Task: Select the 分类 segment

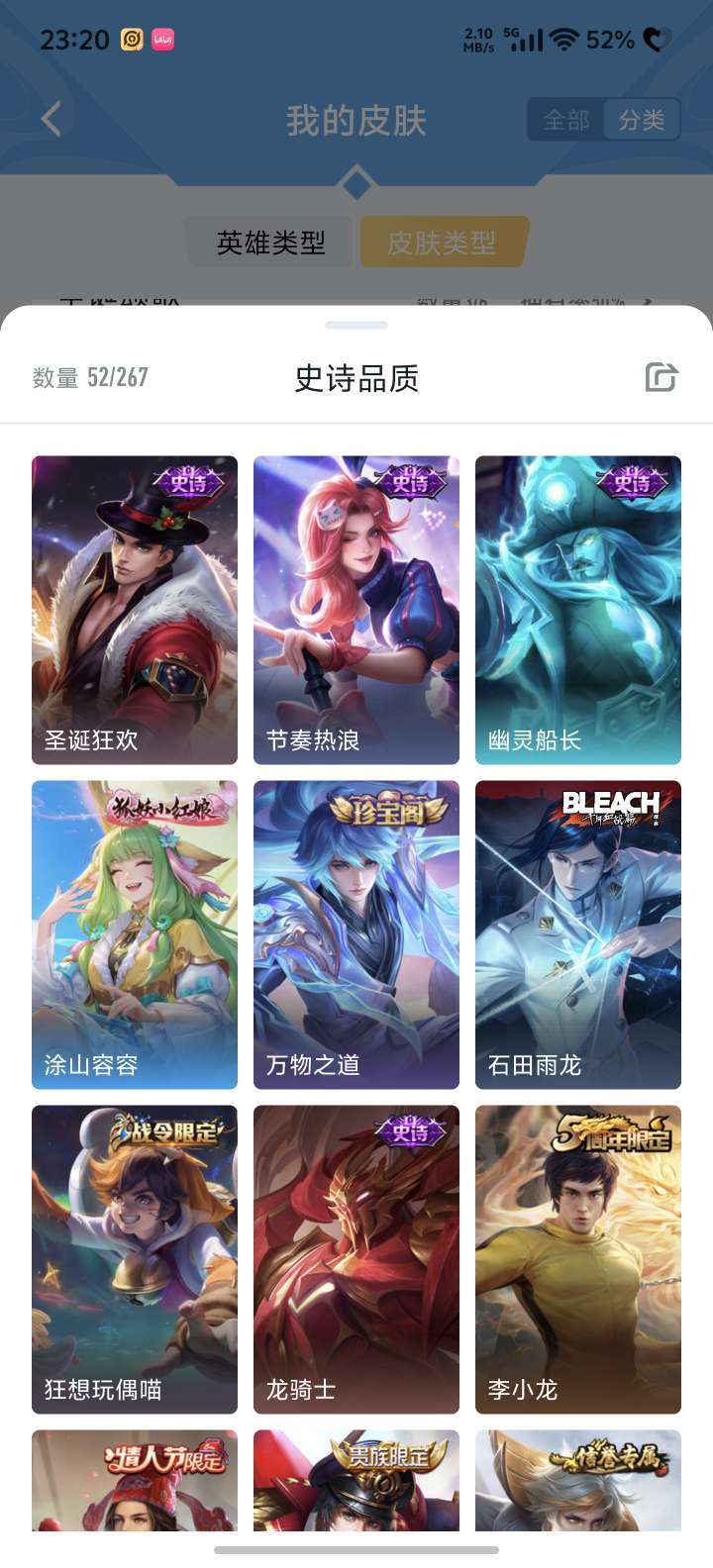Action: tap(642, 120)
